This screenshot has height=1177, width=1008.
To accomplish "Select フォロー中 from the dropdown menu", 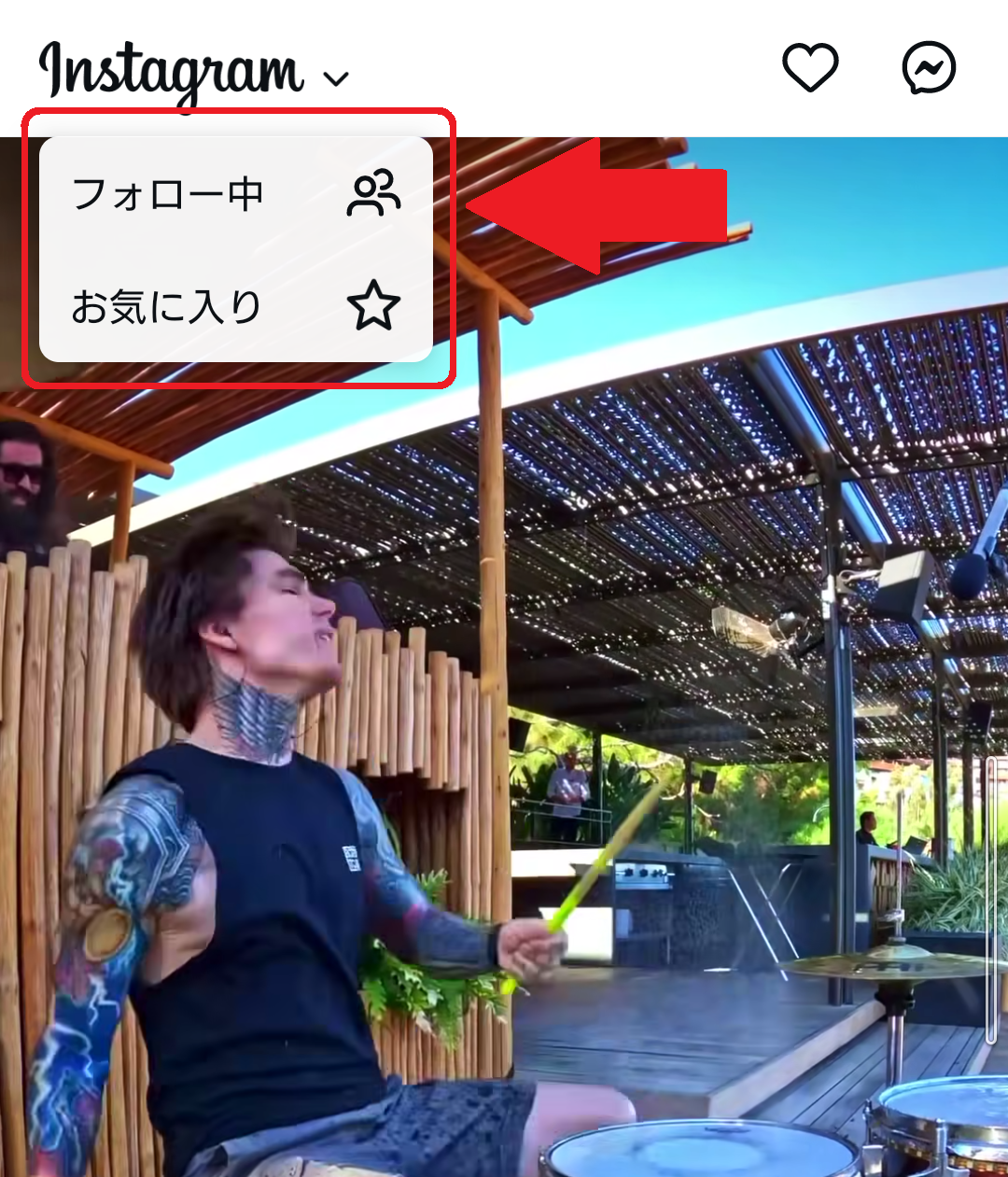I will coord(235,194).
